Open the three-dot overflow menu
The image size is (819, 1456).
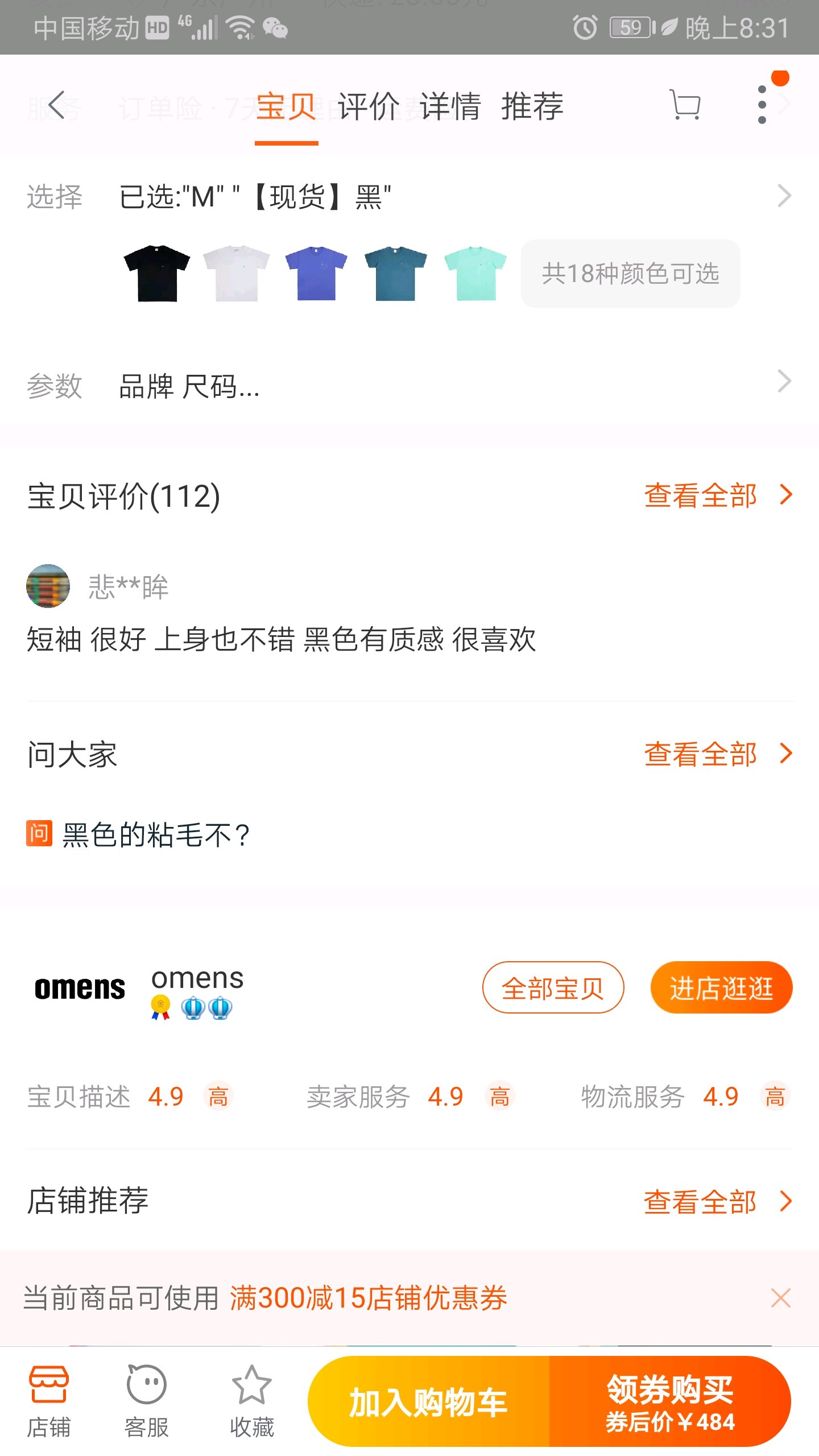(x=762, y=105)
